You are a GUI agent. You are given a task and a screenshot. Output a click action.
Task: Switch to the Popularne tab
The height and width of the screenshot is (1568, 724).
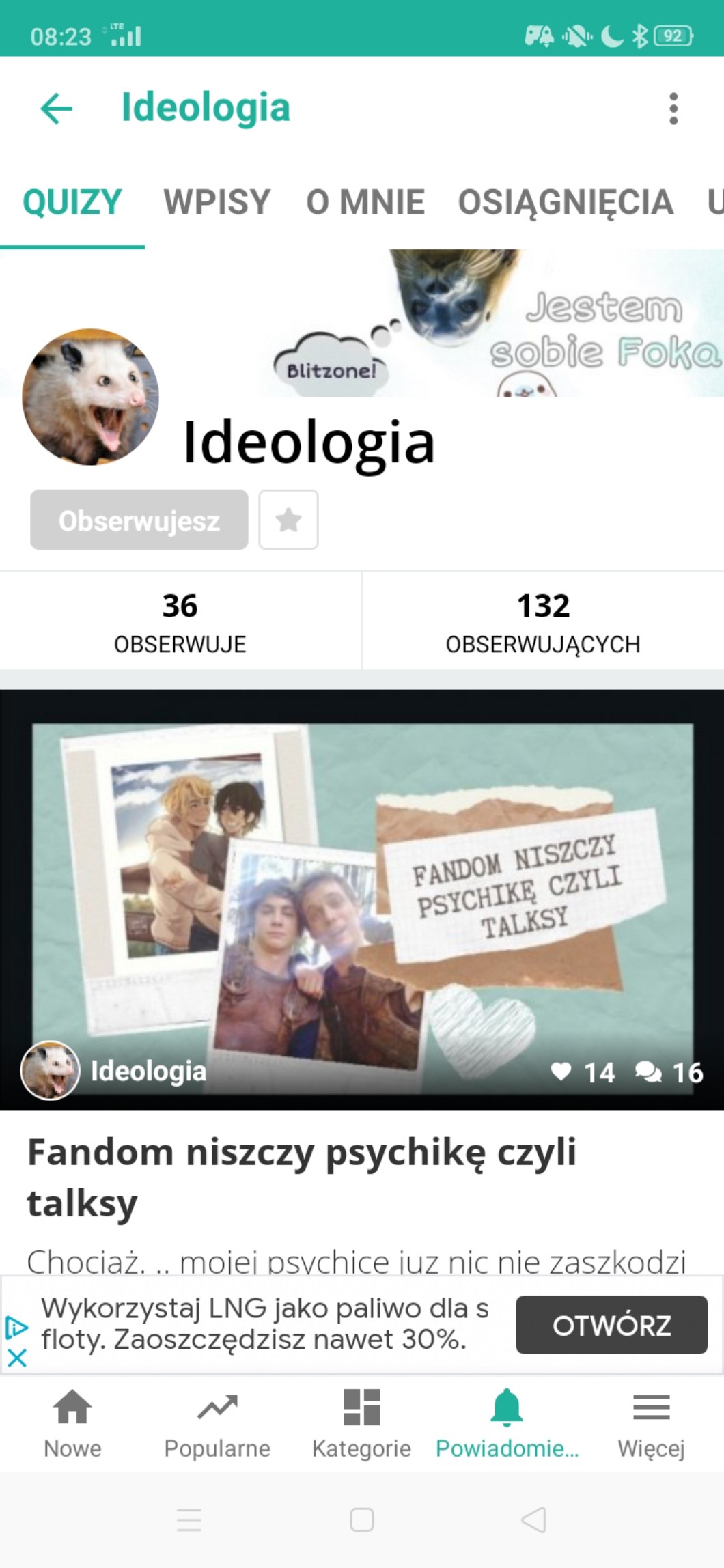(x=217, y=1423)
